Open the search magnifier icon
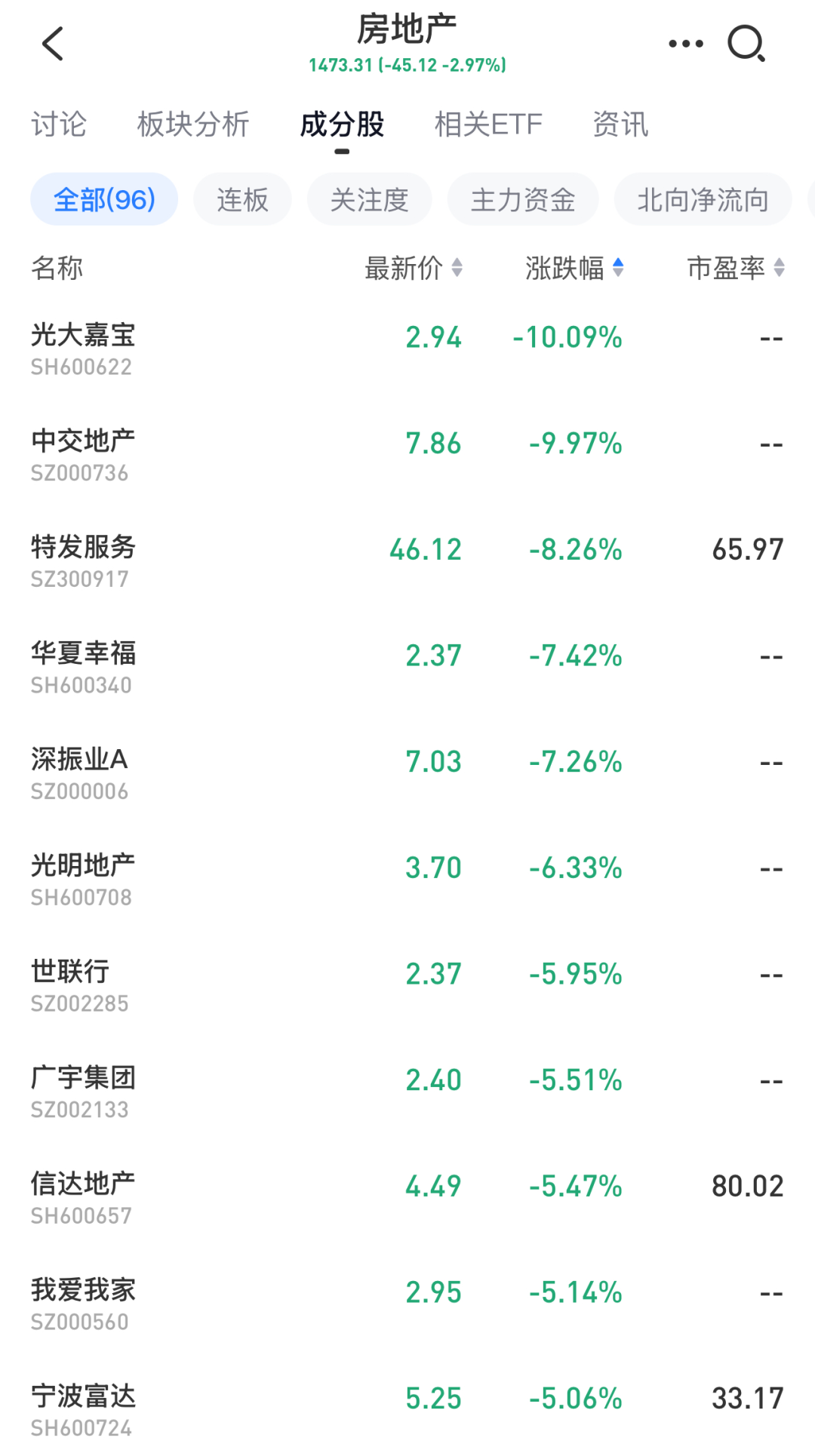This screenshot has width=815, height=1456. coord(746,44)
